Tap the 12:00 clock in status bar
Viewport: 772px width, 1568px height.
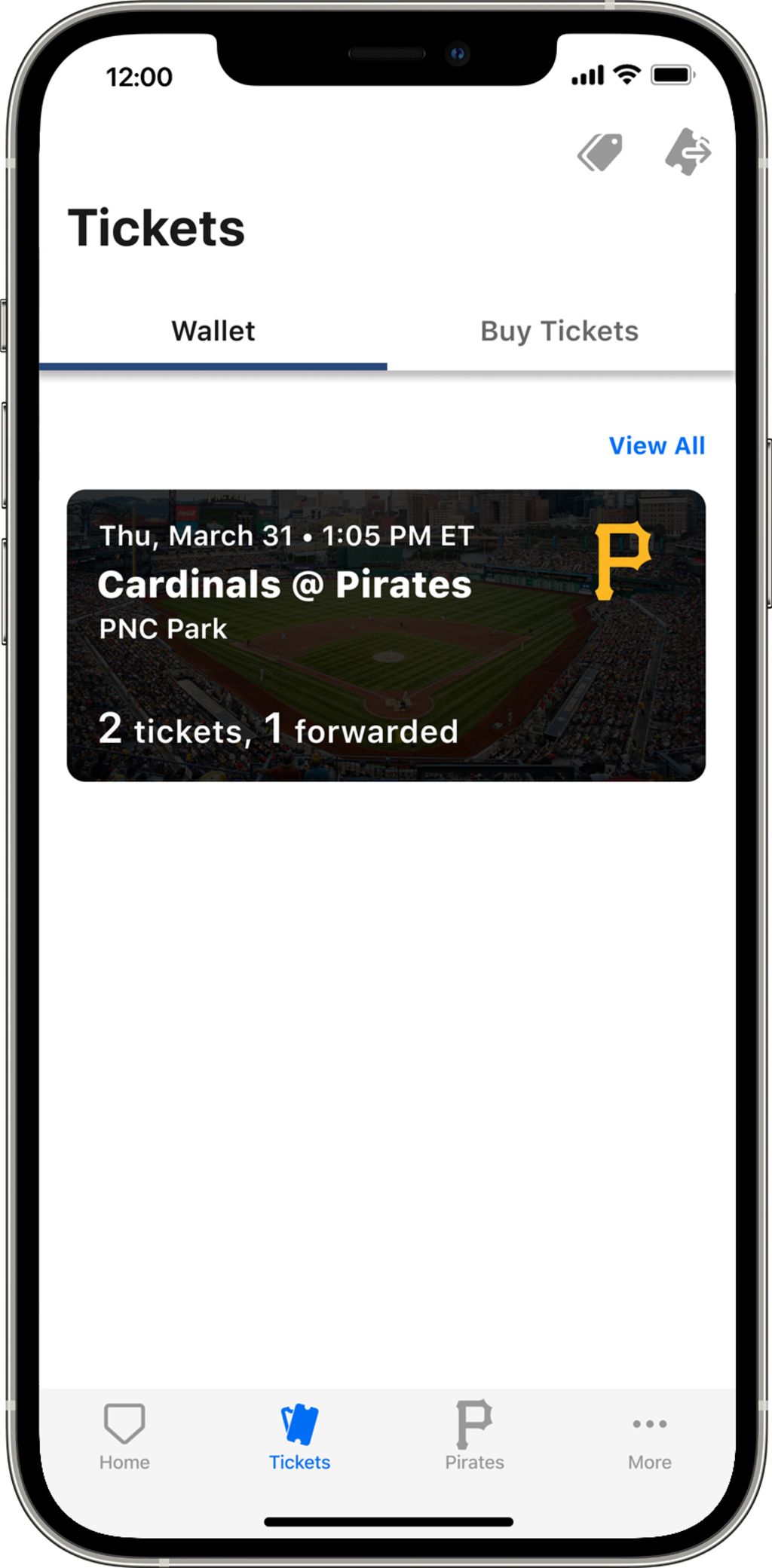[140, 76]
